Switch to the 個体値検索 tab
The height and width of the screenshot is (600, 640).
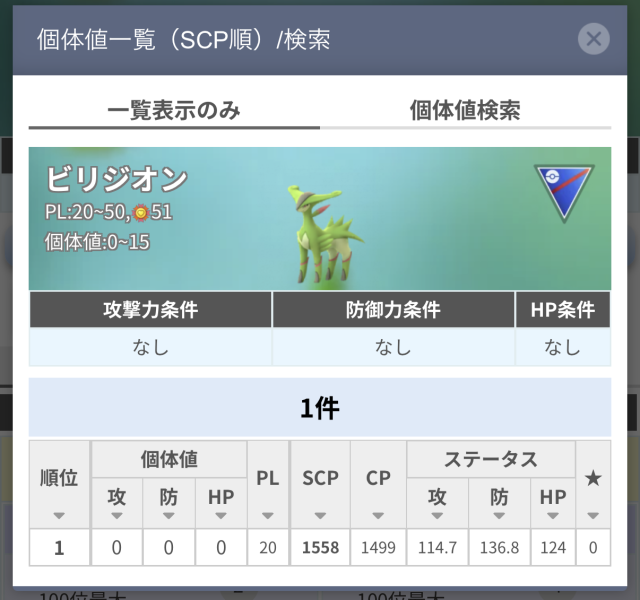465,110
